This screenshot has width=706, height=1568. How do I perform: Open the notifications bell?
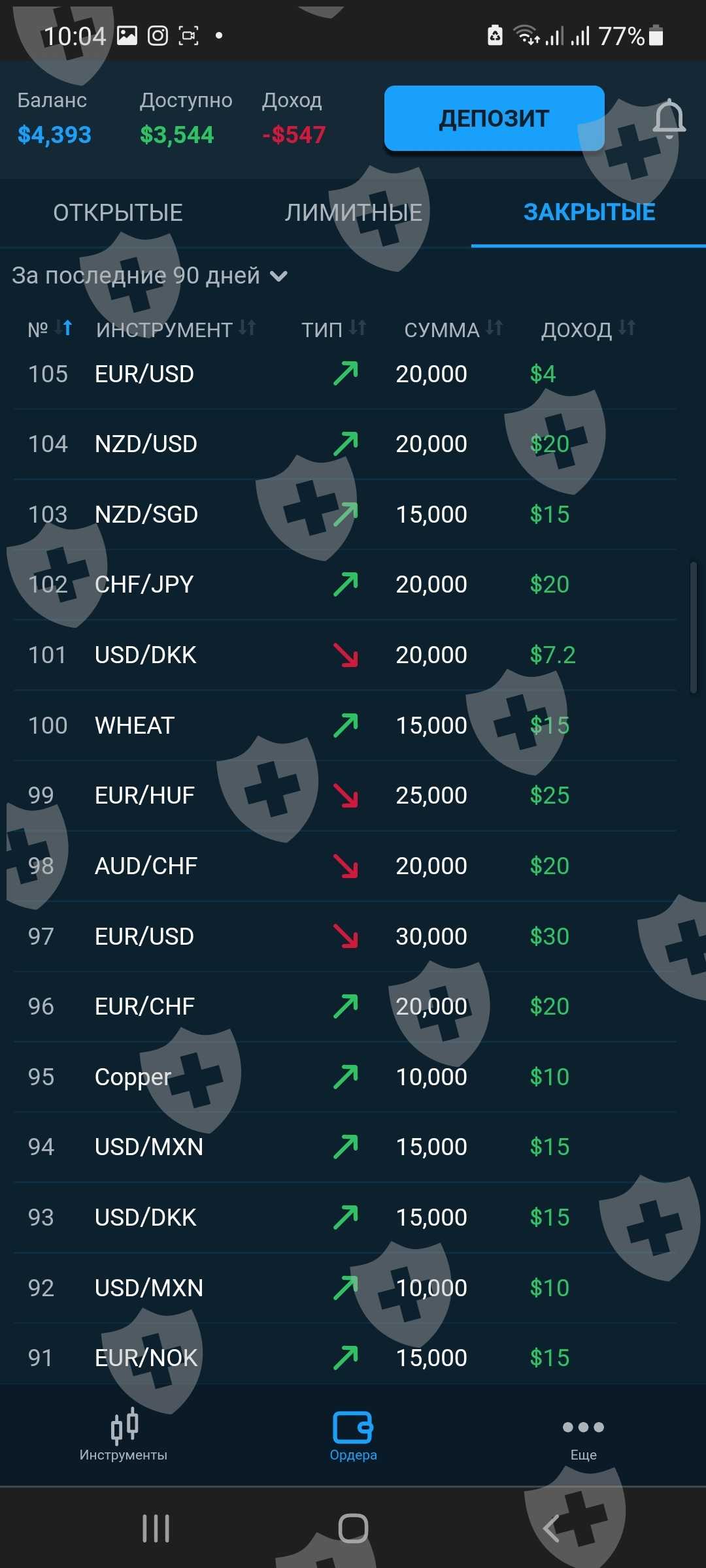point(669,119)
